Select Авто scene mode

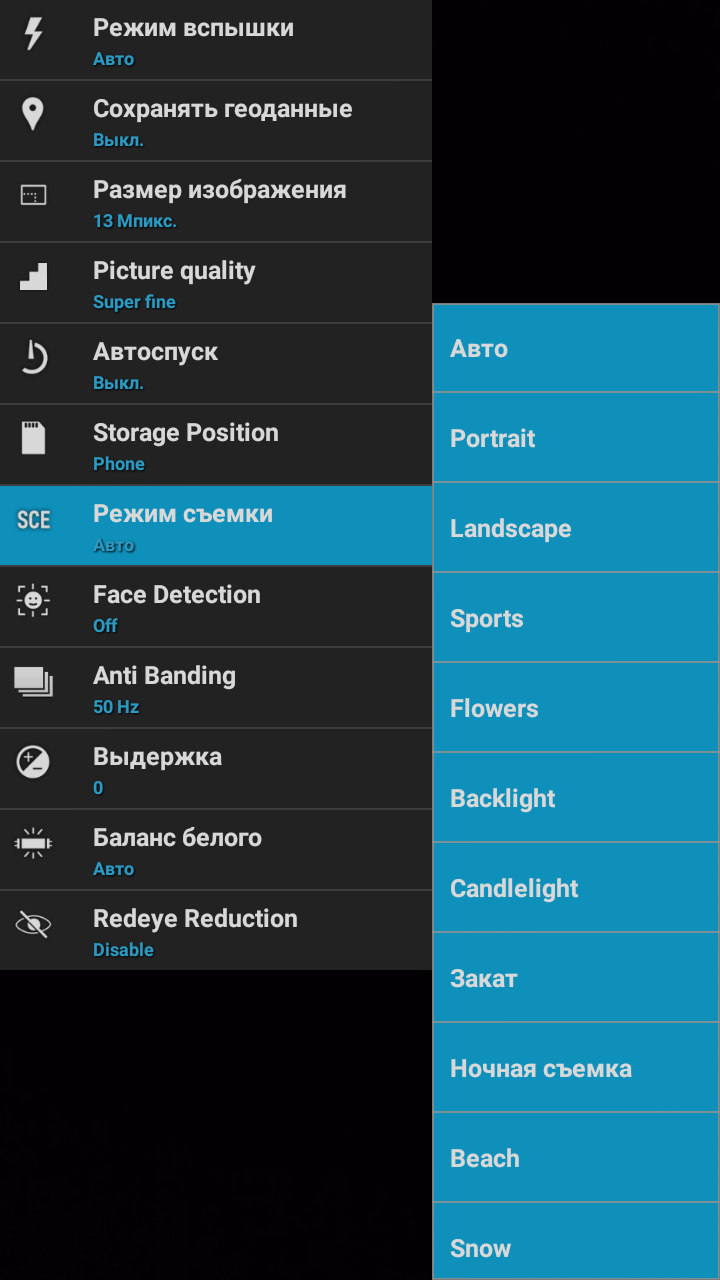coord(576,348)
